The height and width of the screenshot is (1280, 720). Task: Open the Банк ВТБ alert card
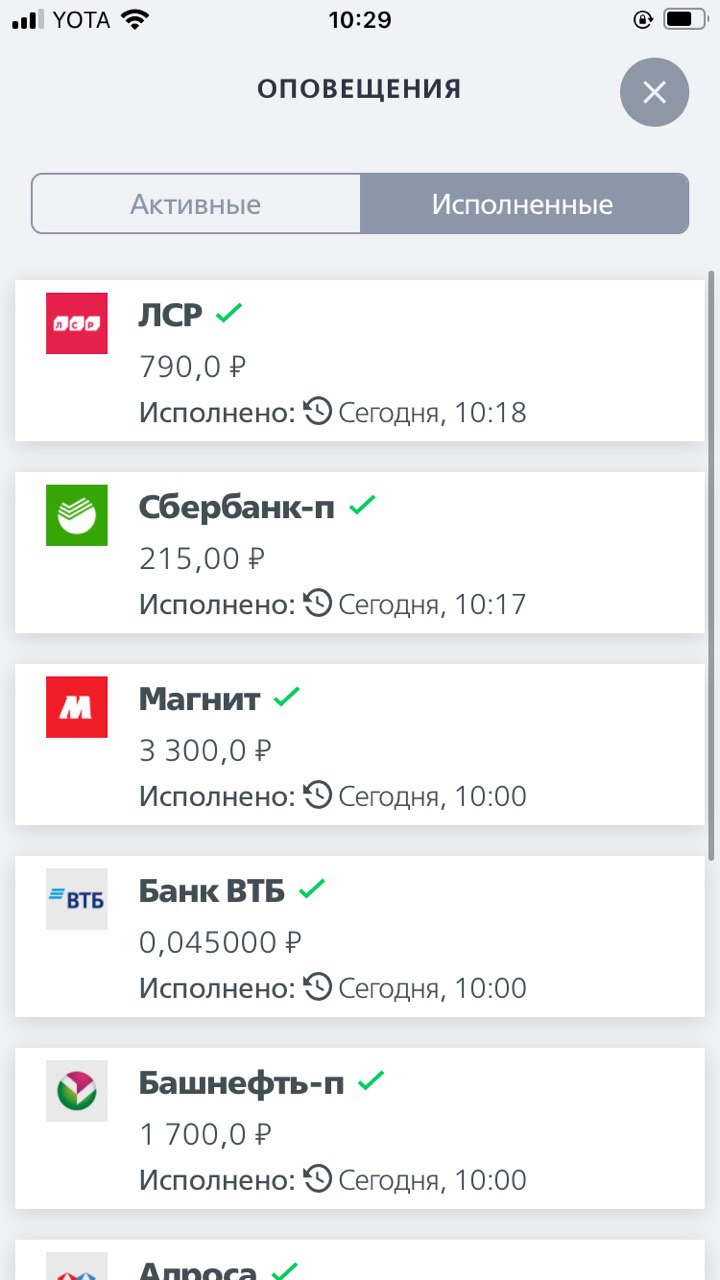click(360, 937)
